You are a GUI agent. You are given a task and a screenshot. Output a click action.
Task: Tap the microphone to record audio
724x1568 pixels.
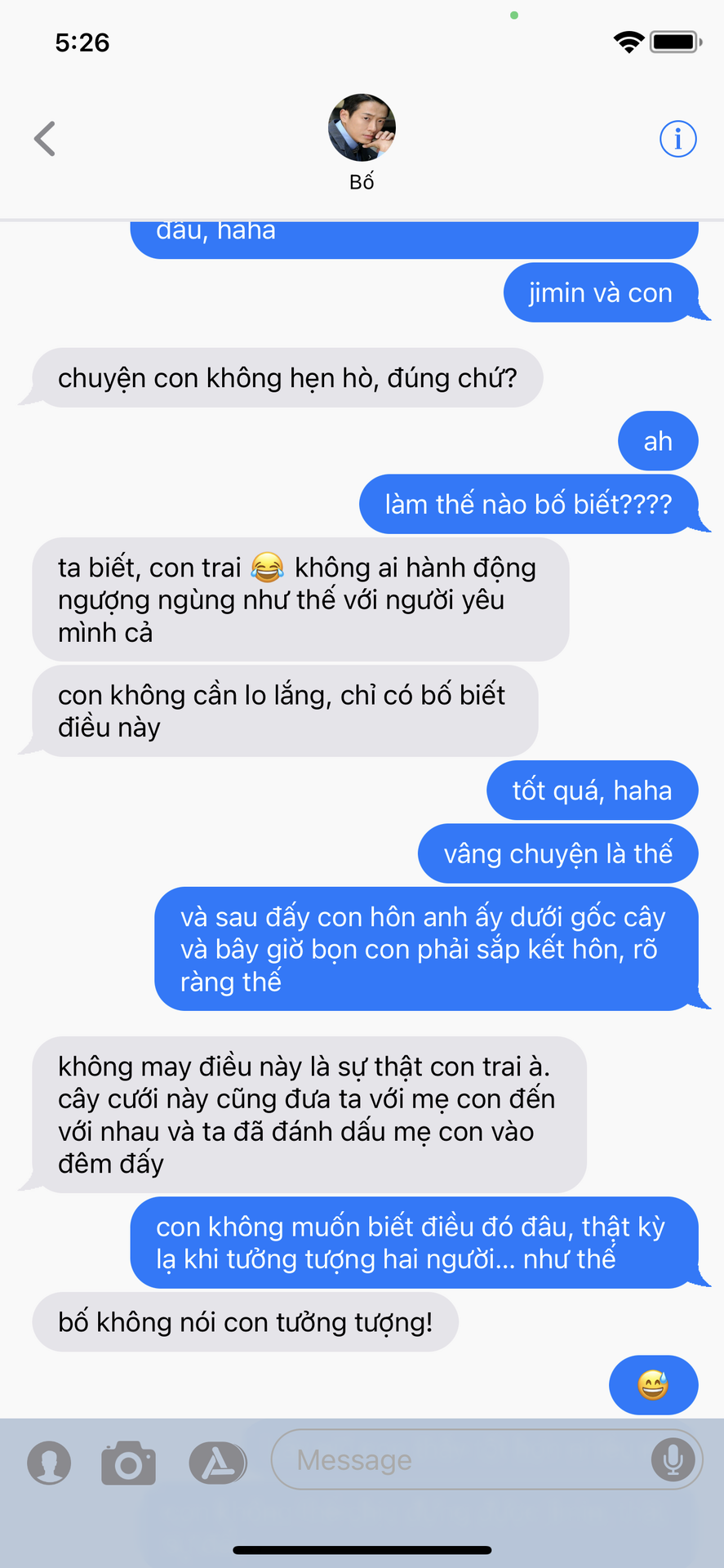[673, 1459]
